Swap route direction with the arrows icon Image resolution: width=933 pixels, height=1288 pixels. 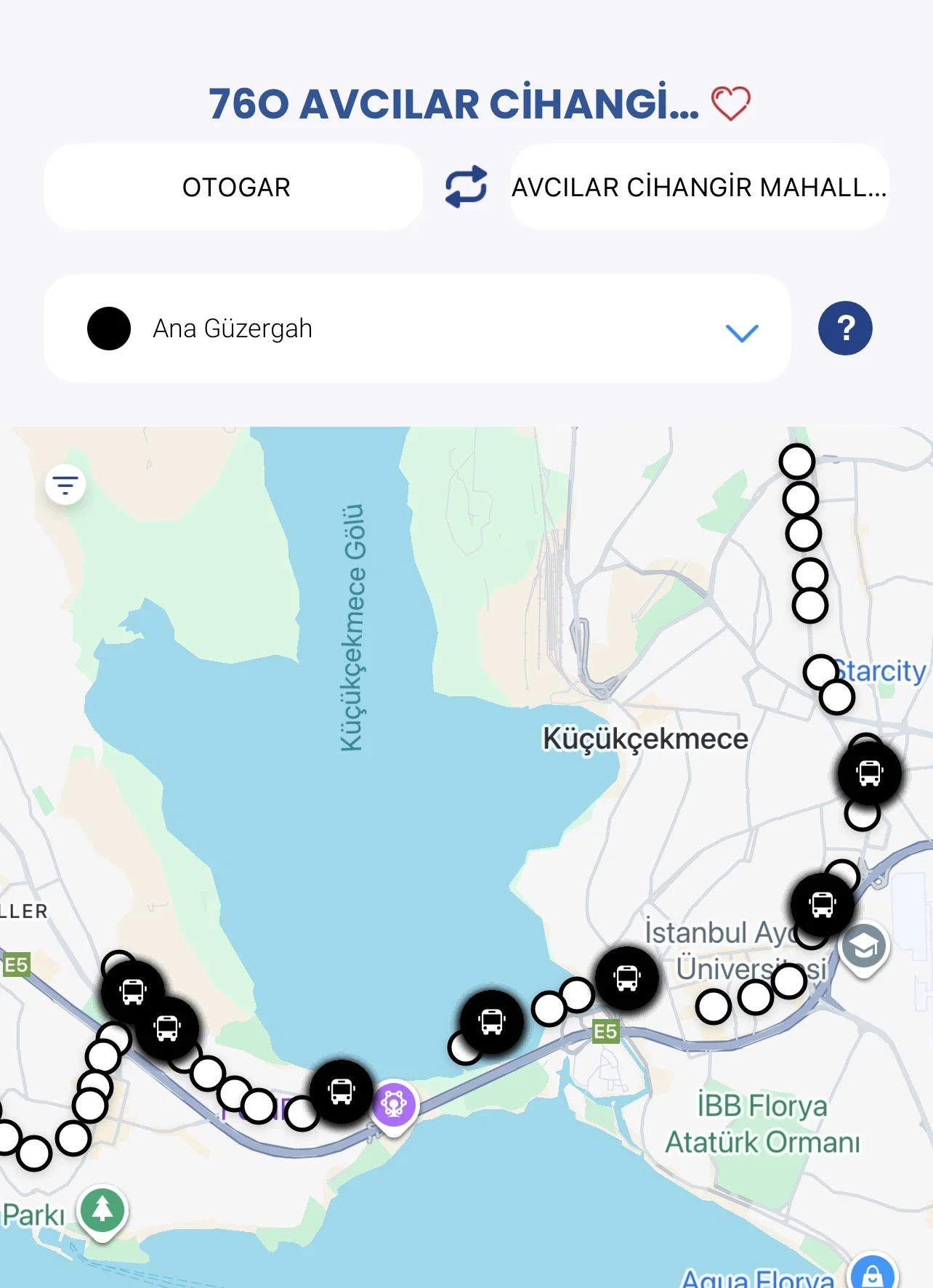[x=466, y=187]
